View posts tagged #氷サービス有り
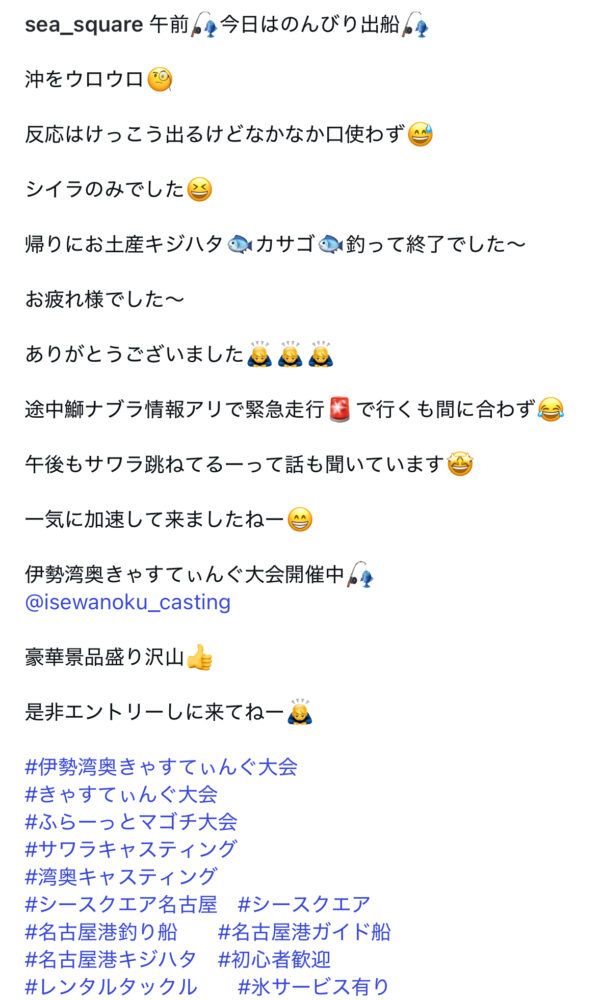 (314, 987)
